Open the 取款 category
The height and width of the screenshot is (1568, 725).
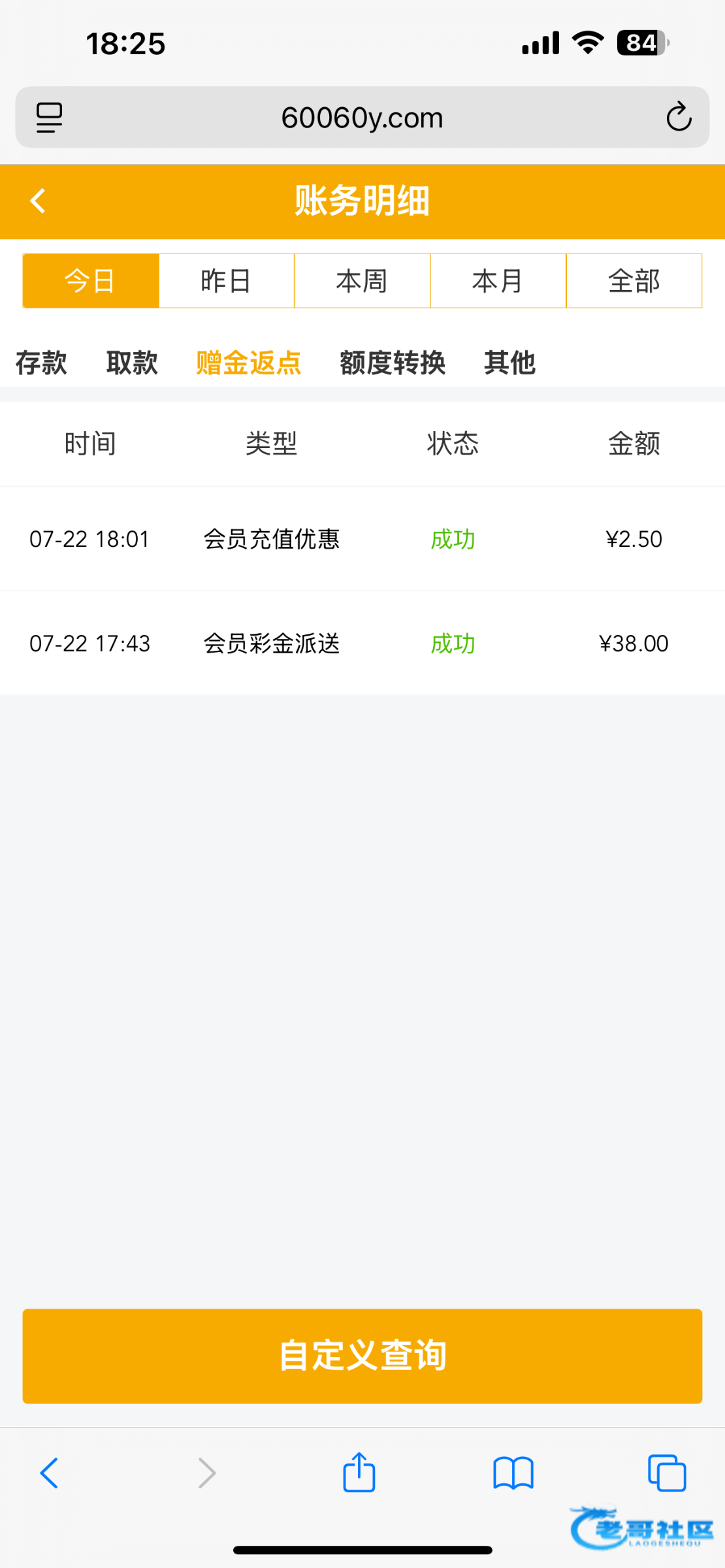pyautogui.click(x=132, y=363)
